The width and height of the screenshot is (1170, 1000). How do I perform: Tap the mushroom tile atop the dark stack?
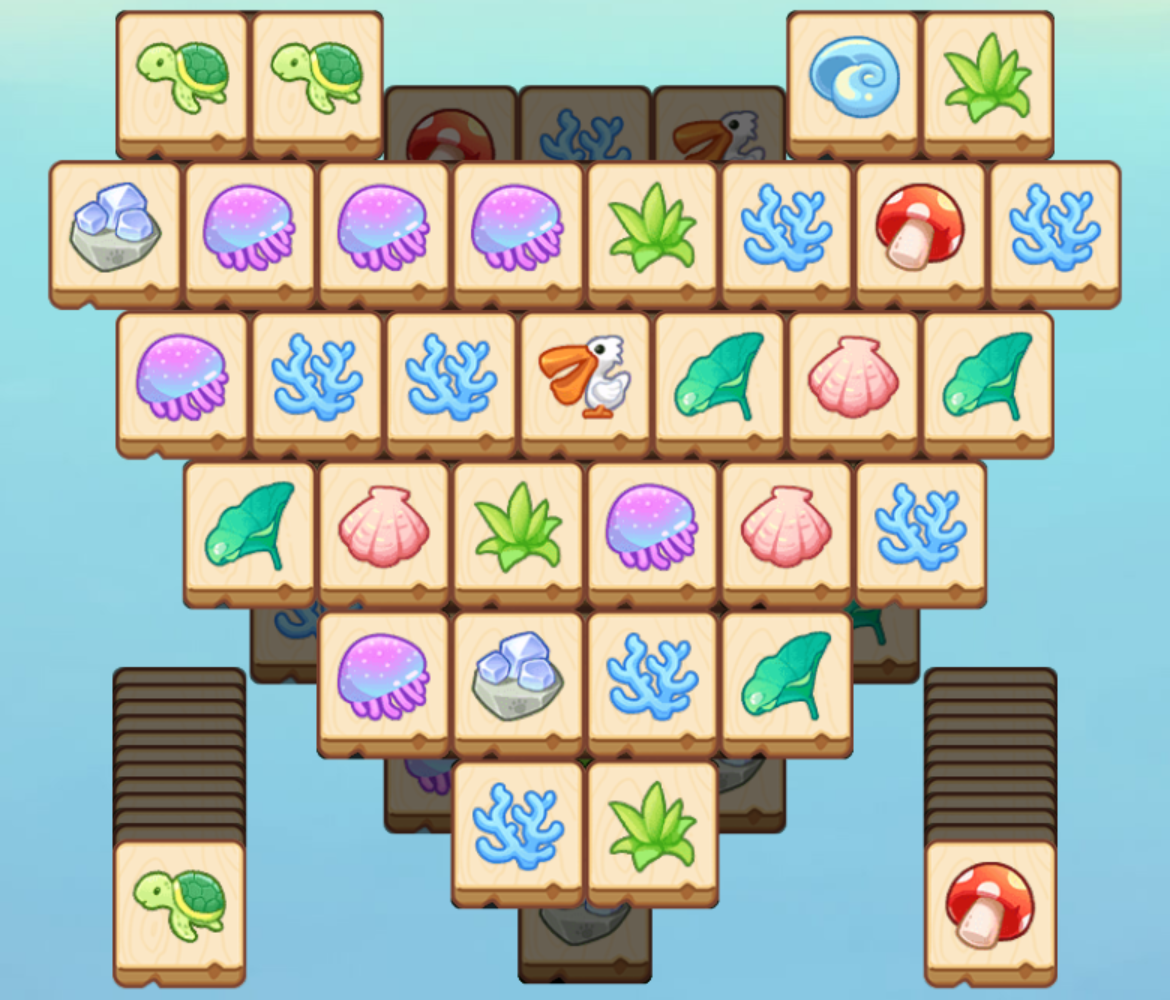pos(990,905)
